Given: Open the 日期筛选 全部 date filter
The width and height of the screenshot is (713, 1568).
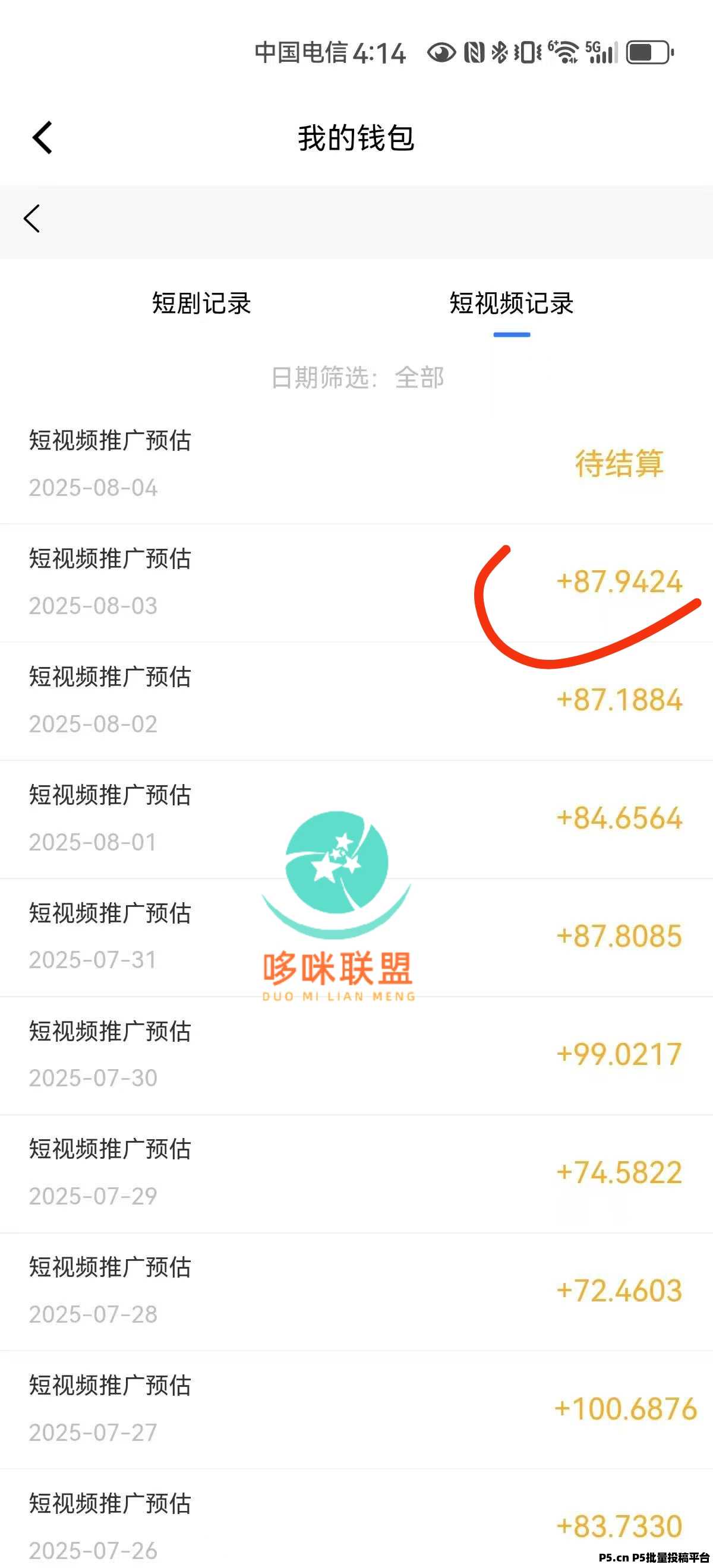Looking at the screenshot, I should point(358,377).
